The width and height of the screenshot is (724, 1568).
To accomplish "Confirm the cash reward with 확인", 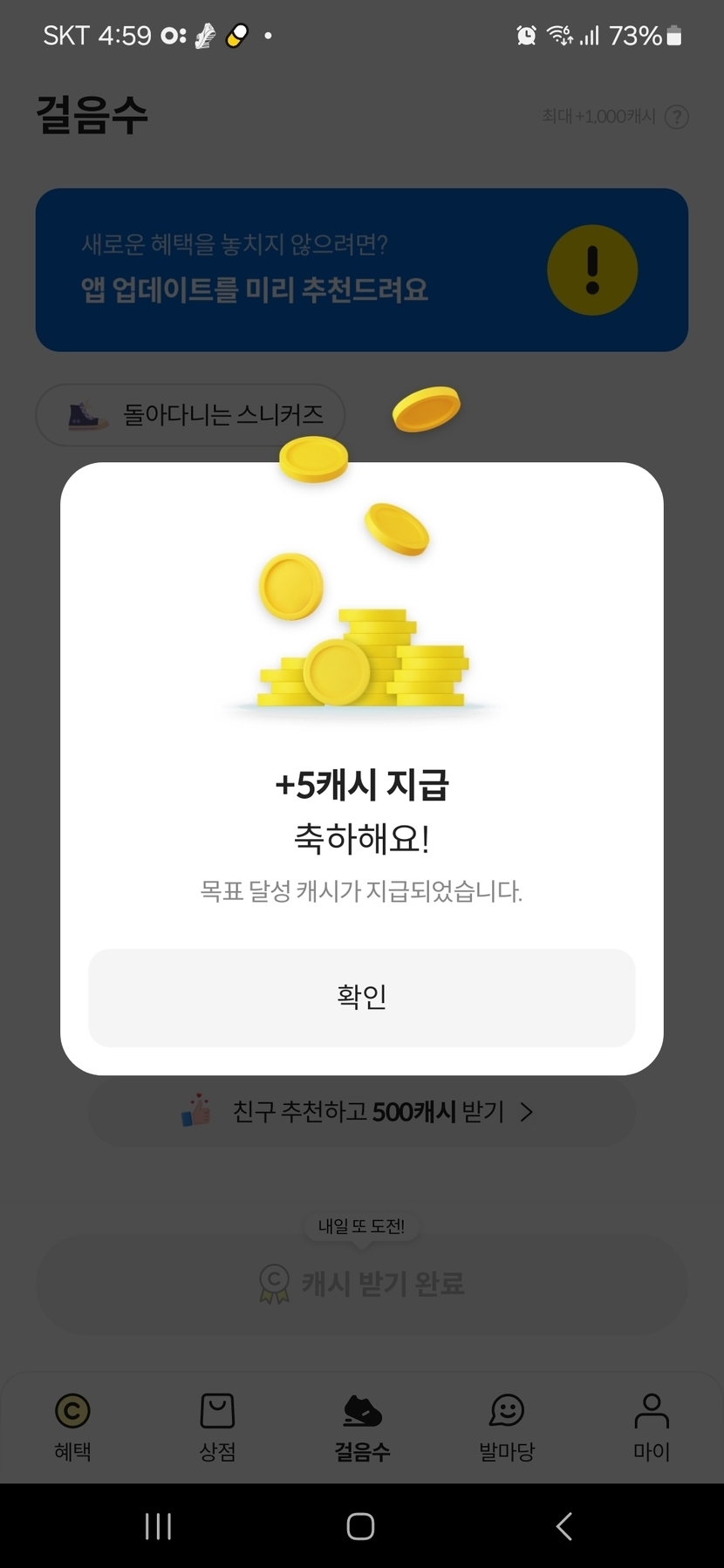I will click(x=361, y=997).
